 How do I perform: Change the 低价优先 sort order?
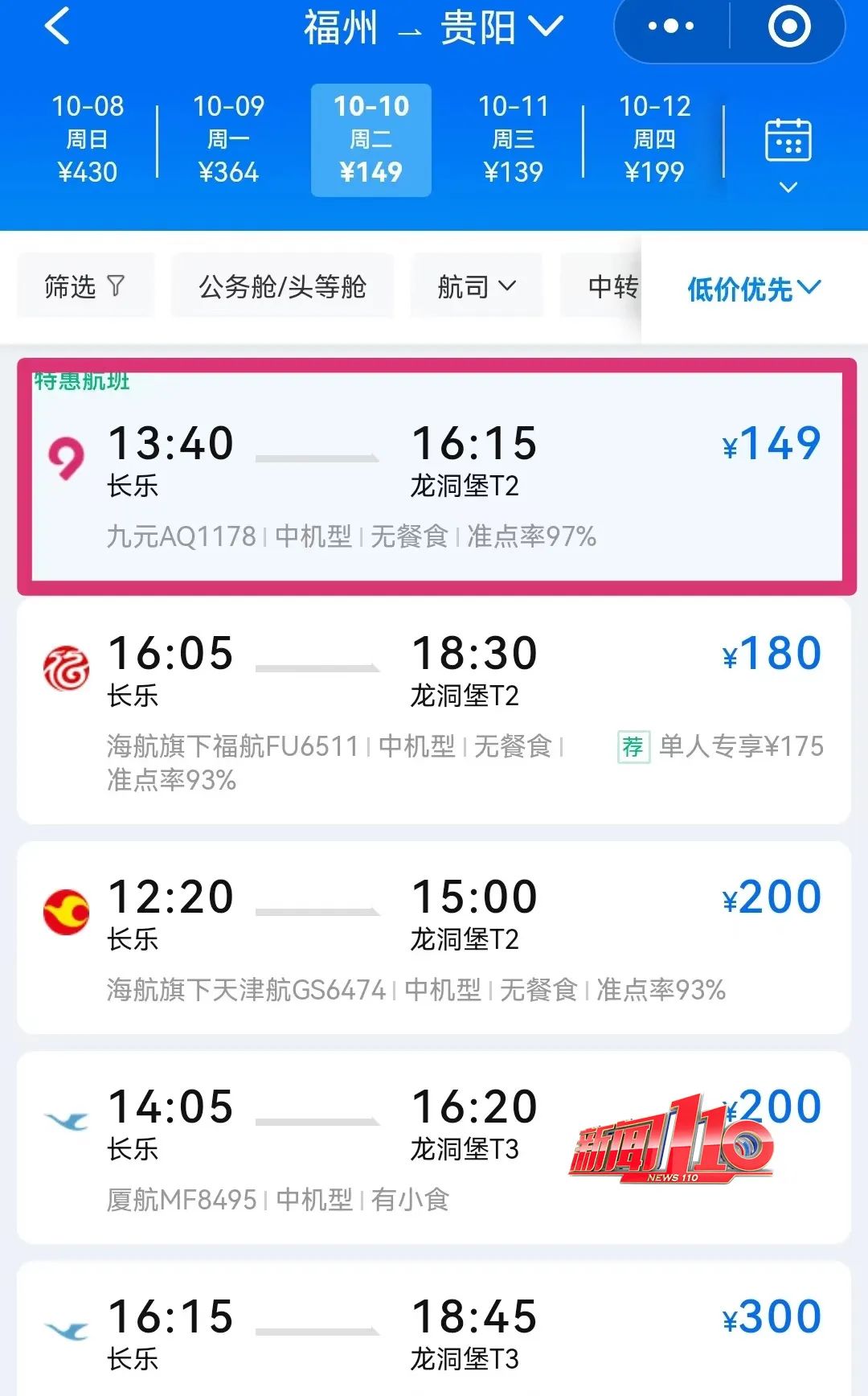[x=753, y=288]
